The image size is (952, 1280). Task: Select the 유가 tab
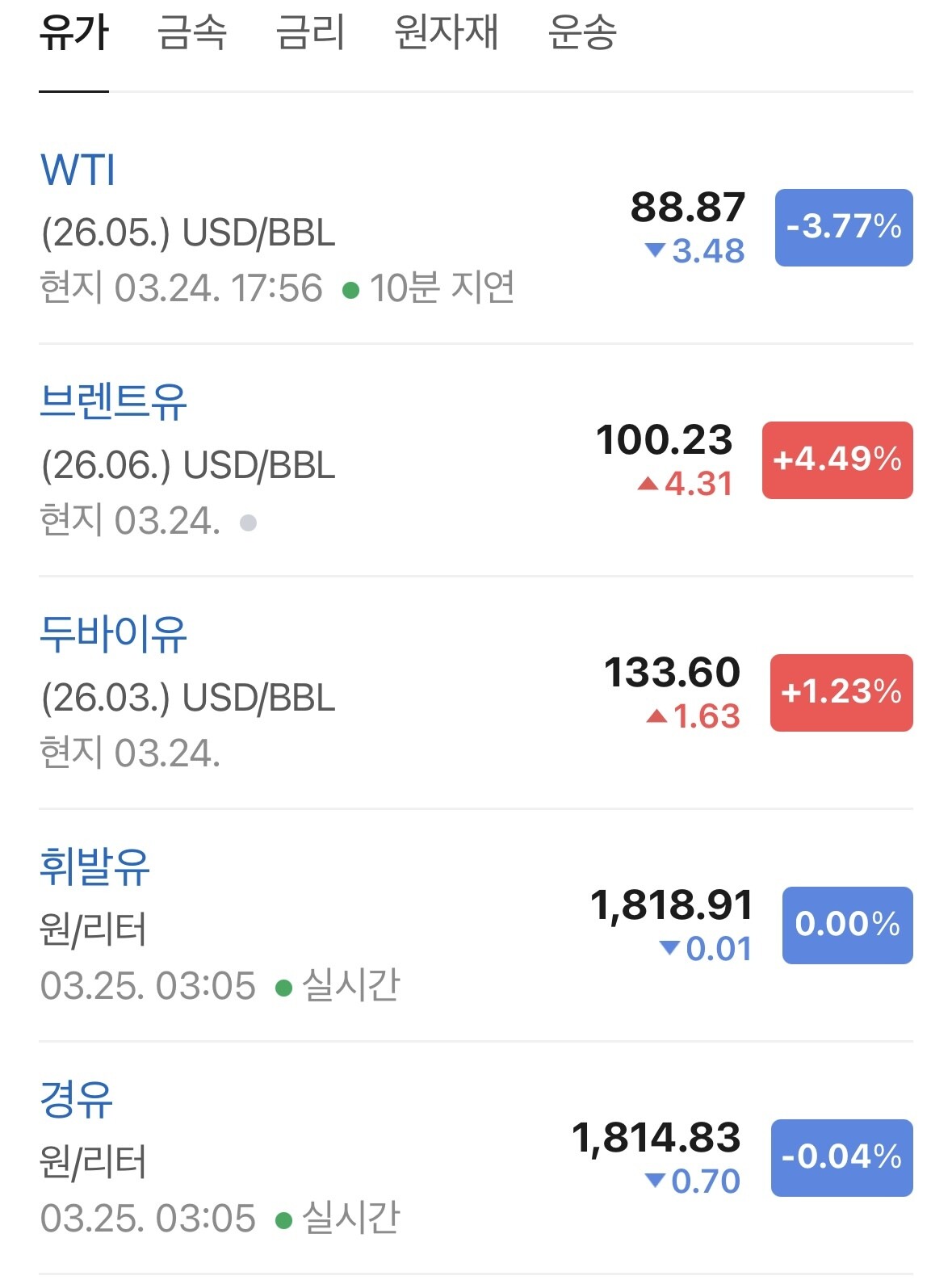click(73, 34)
